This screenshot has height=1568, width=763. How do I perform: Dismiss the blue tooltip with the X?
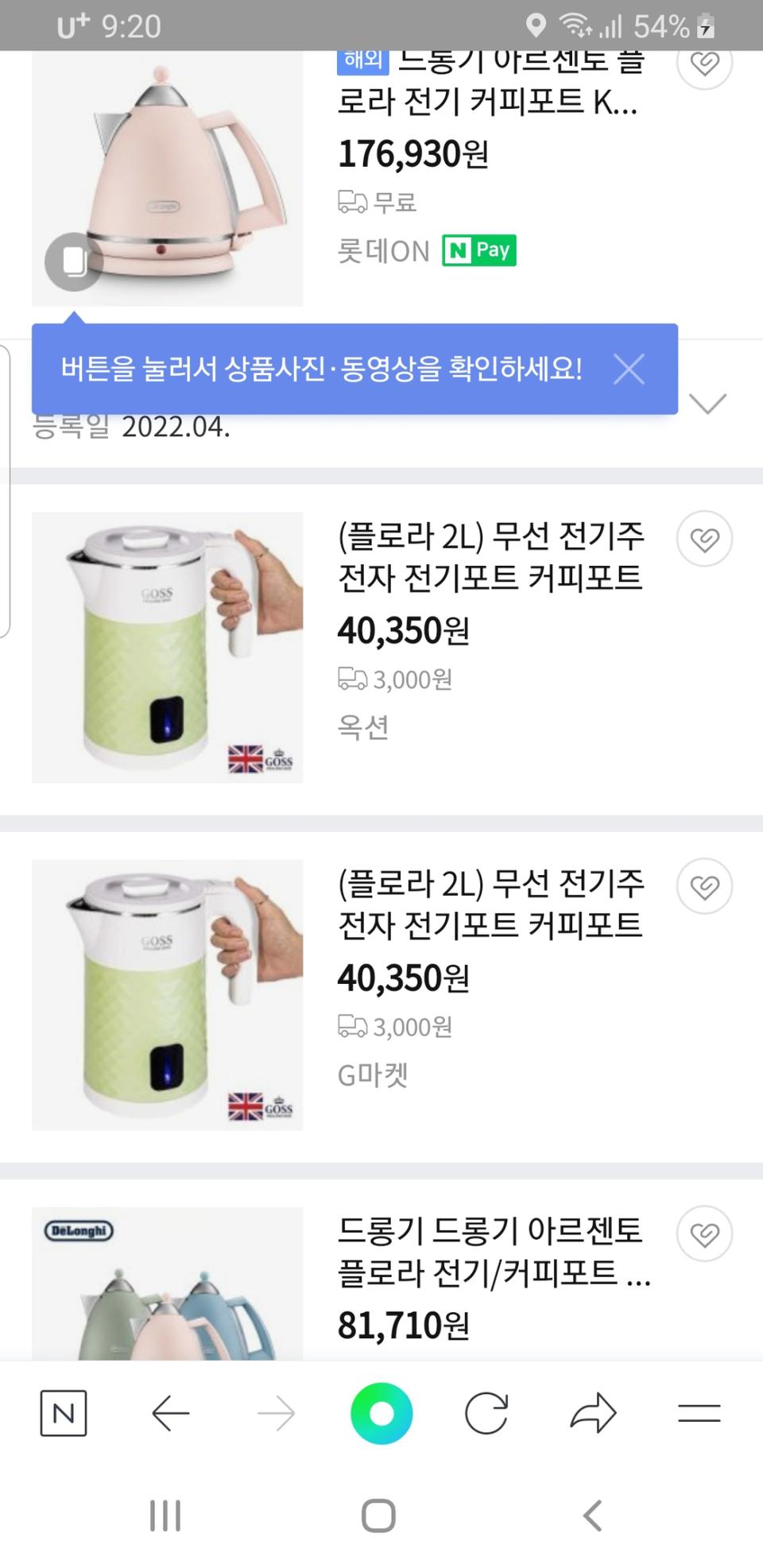(x=629, y=369)
